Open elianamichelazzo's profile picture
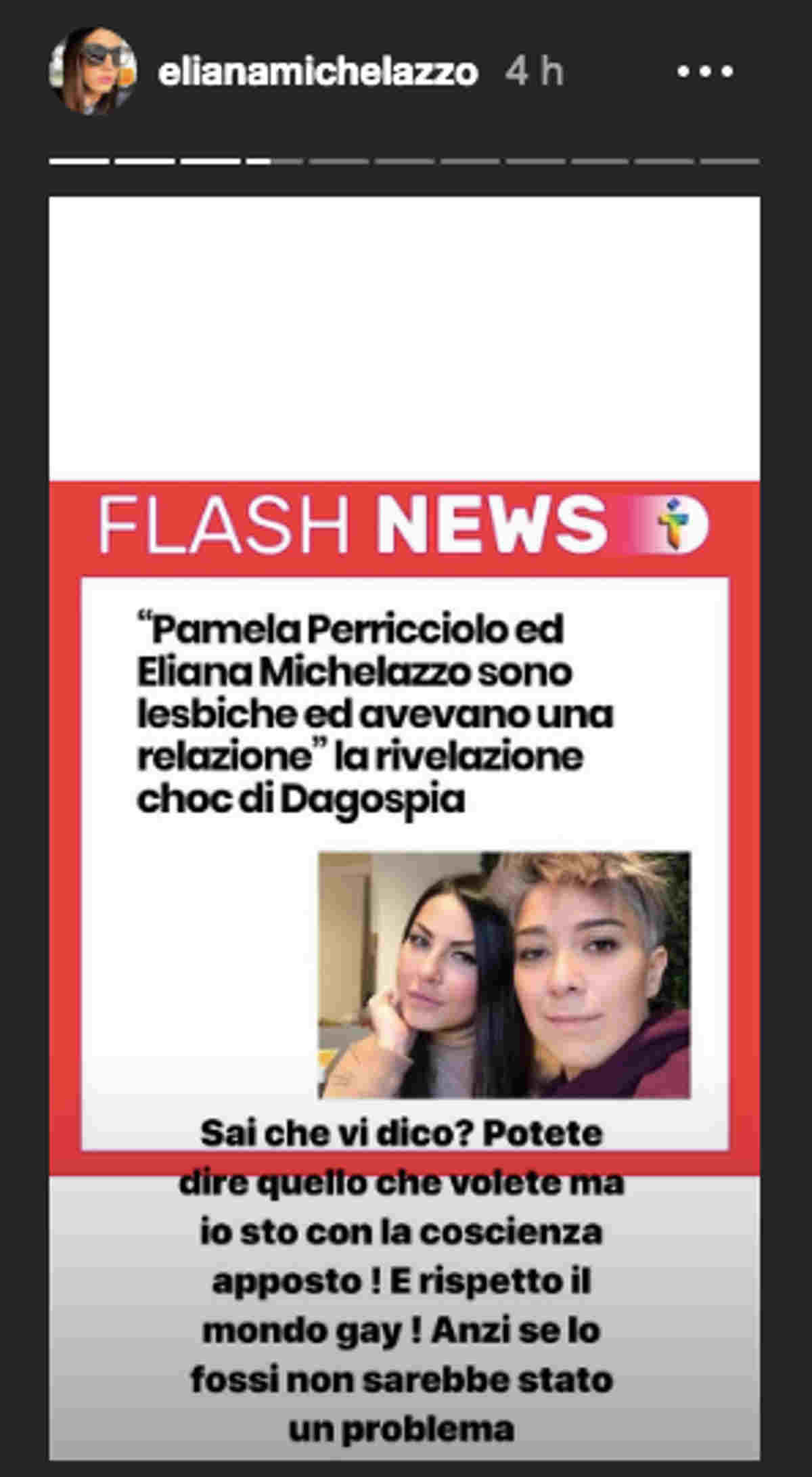Screen dimensions: 812x1477 (93, 70)
